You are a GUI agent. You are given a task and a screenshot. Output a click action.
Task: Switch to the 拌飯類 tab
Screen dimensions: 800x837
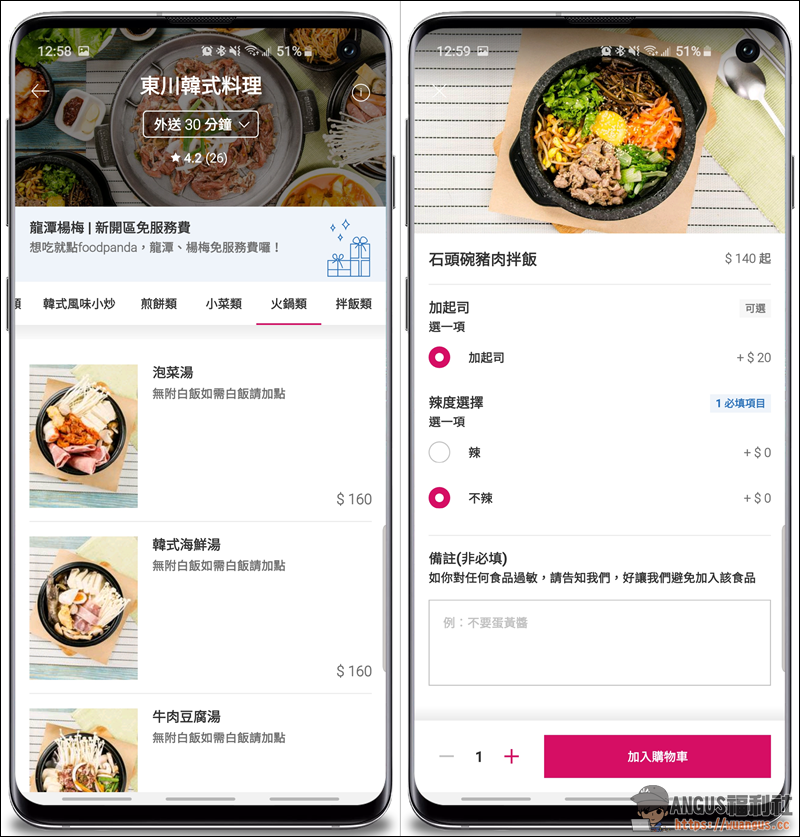(x=353, y=303)
